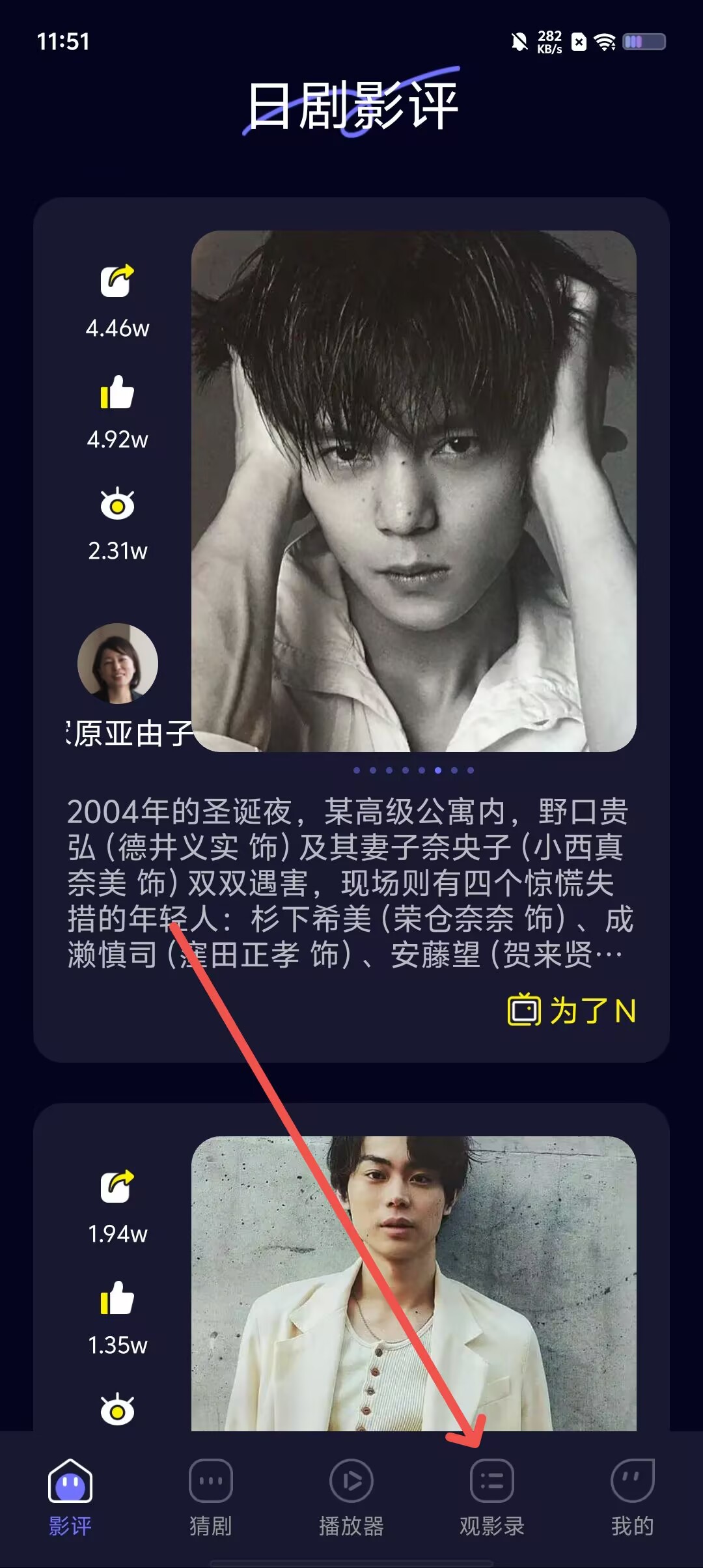Like the 为了N review with 4.92w likes
The image size is (703, 1568).
(117, 393)
